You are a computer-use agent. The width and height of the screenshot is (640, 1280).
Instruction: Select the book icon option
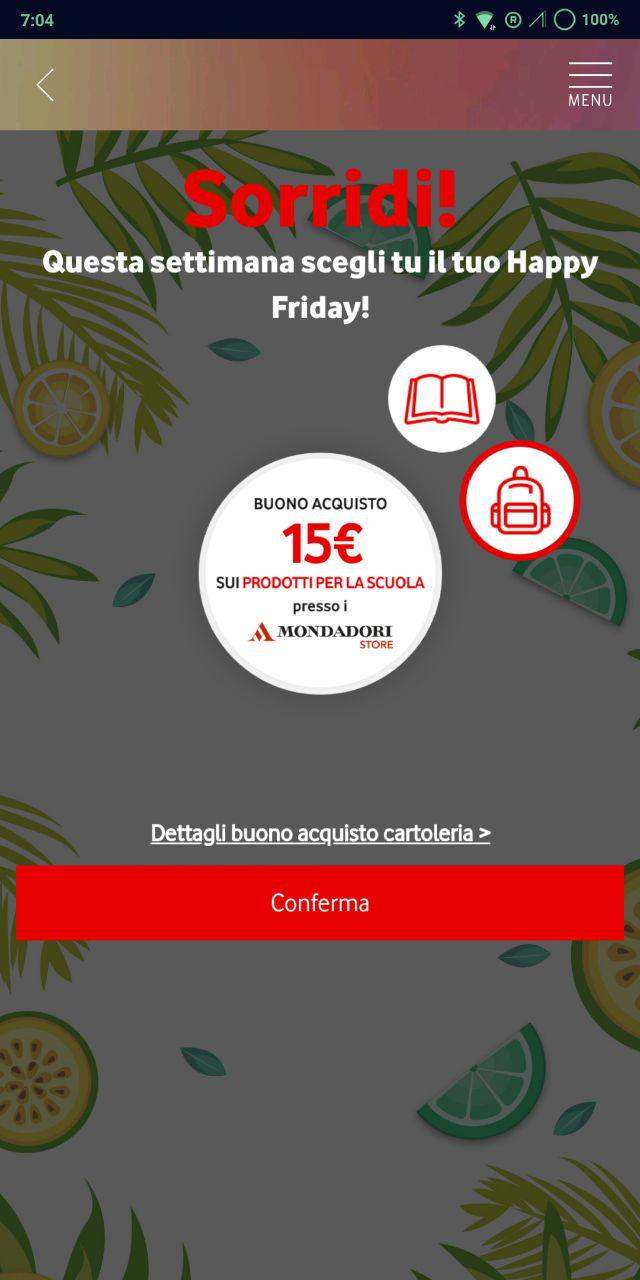point(442,399)
